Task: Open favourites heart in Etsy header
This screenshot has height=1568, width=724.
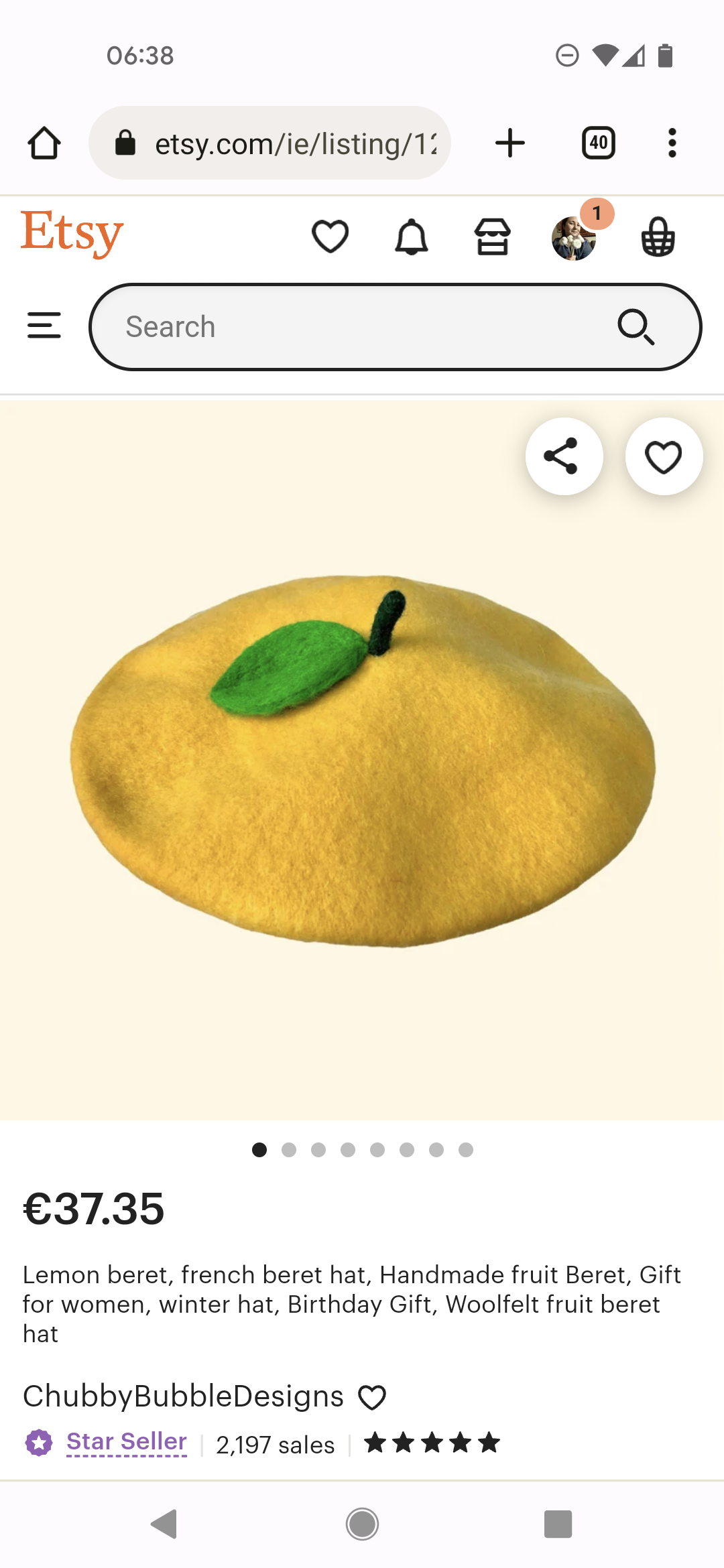Action: click(x=330, y=237)
